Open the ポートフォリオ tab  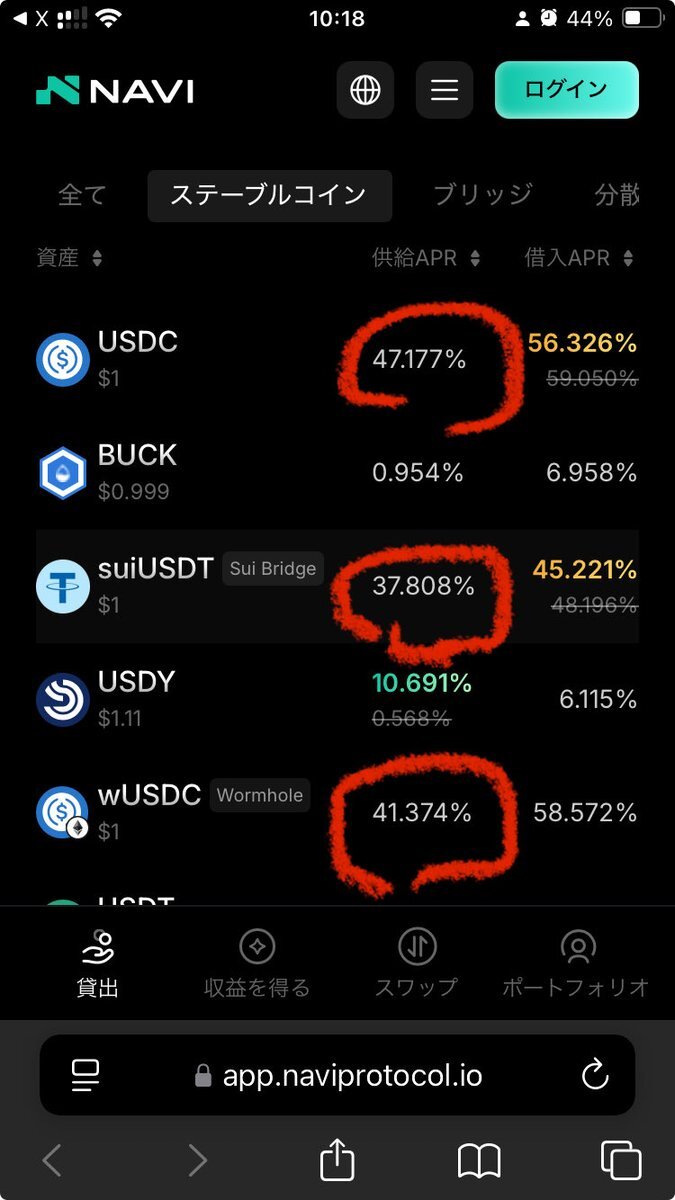(576, 964)
